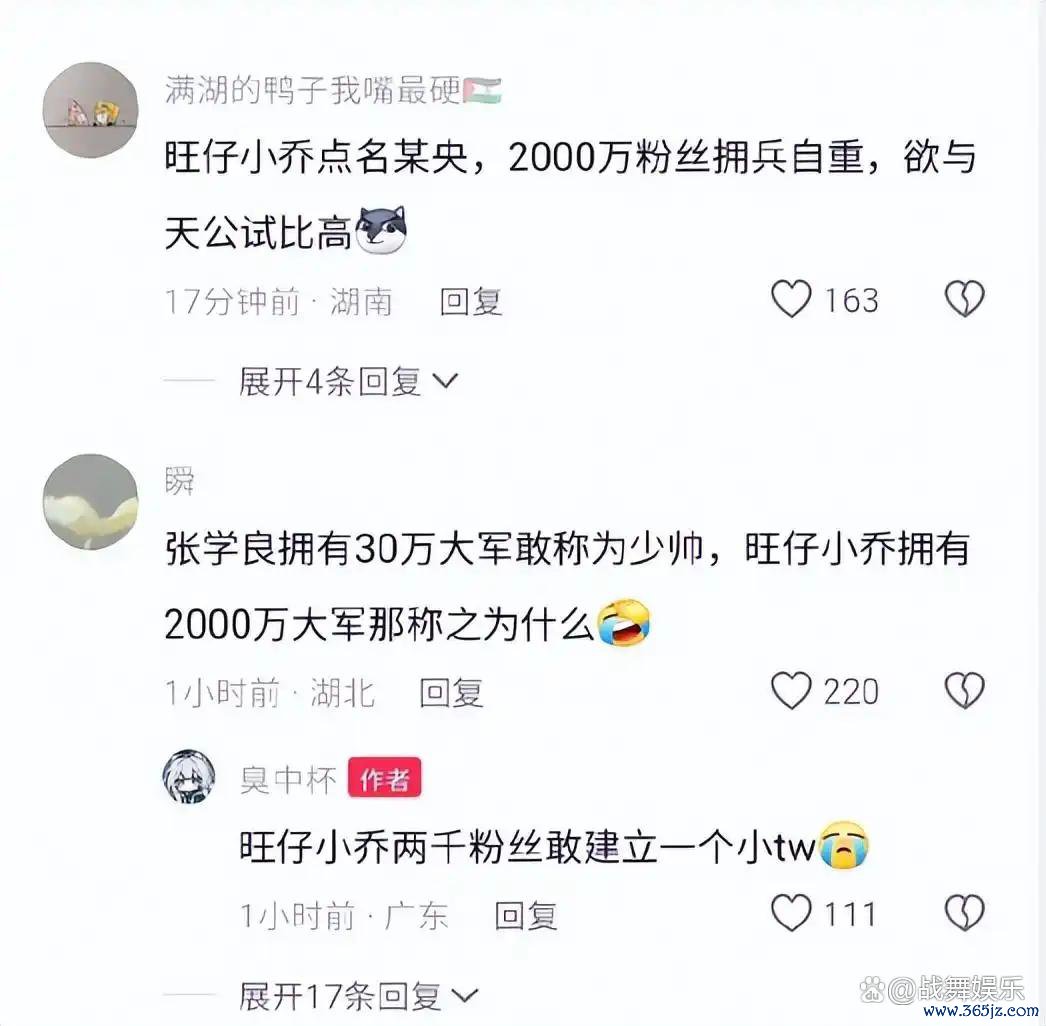The image size is (1046, 1026).
Task: Dislike the reply by 臭中杯
Action: pyautogui.click(x=964, y=913)
